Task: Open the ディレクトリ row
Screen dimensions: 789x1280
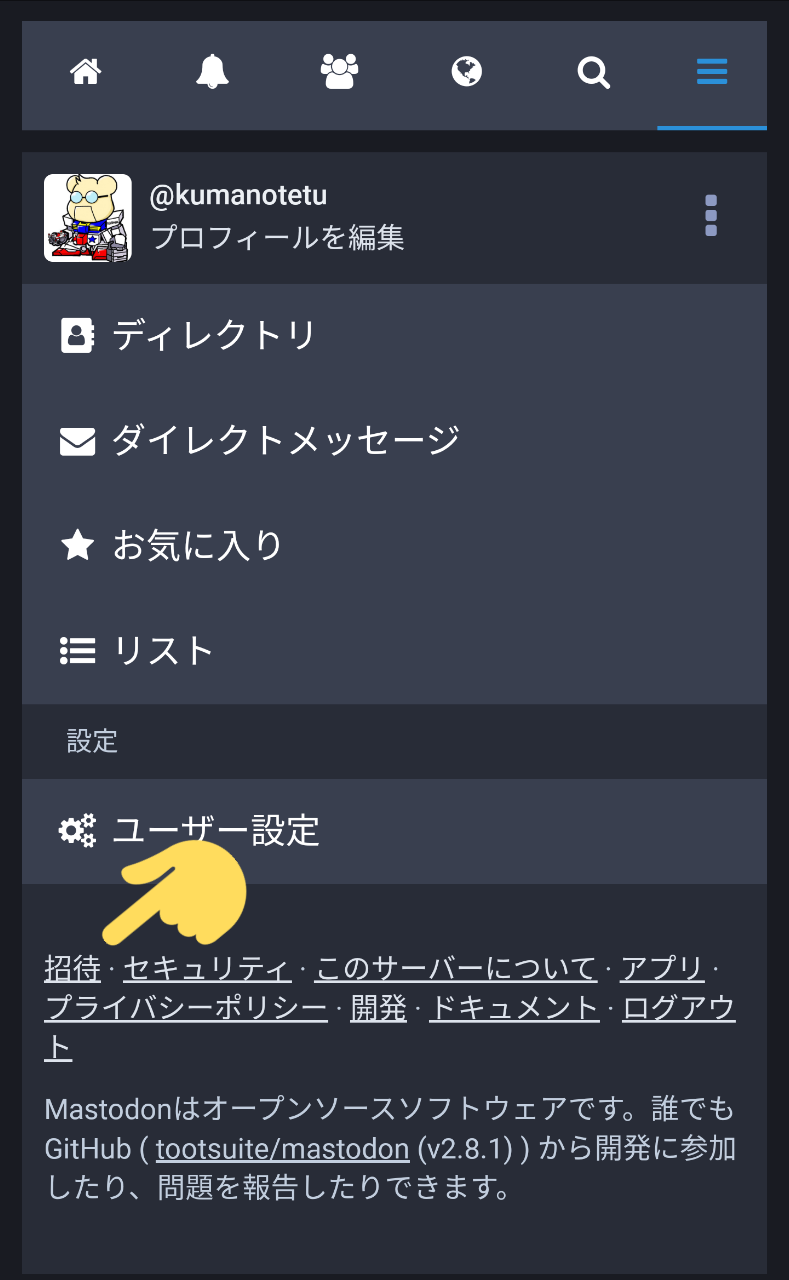Action: [394, 336]
